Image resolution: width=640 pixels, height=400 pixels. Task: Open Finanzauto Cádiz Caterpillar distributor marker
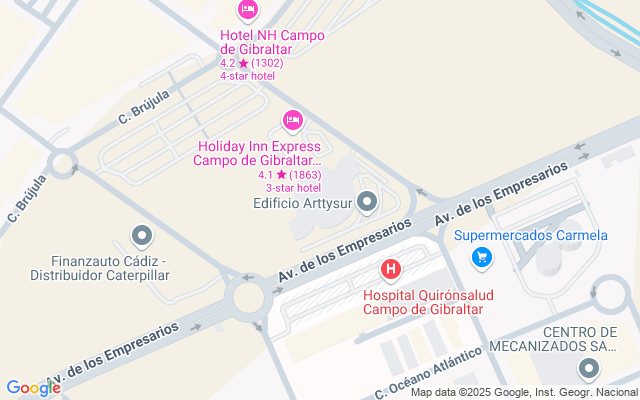click(142, 237)
